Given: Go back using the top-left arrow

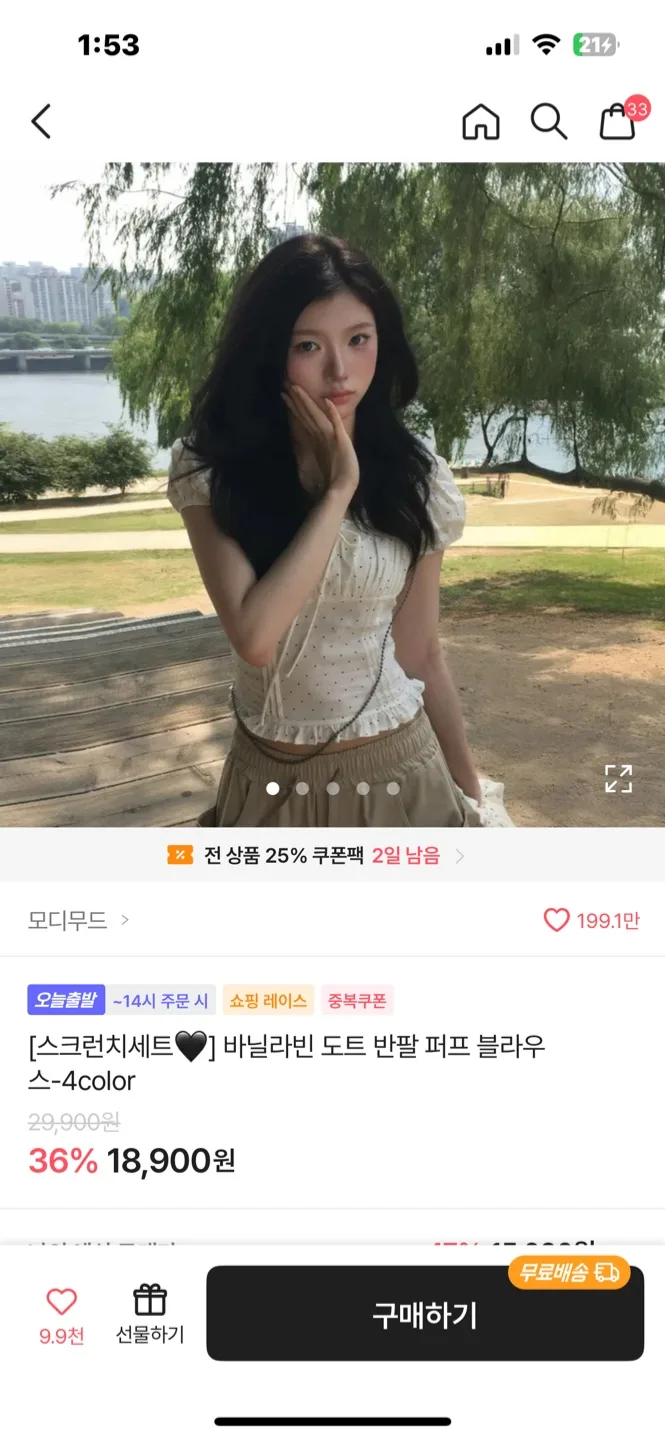Looking at the screenshot, I should 41,121.
